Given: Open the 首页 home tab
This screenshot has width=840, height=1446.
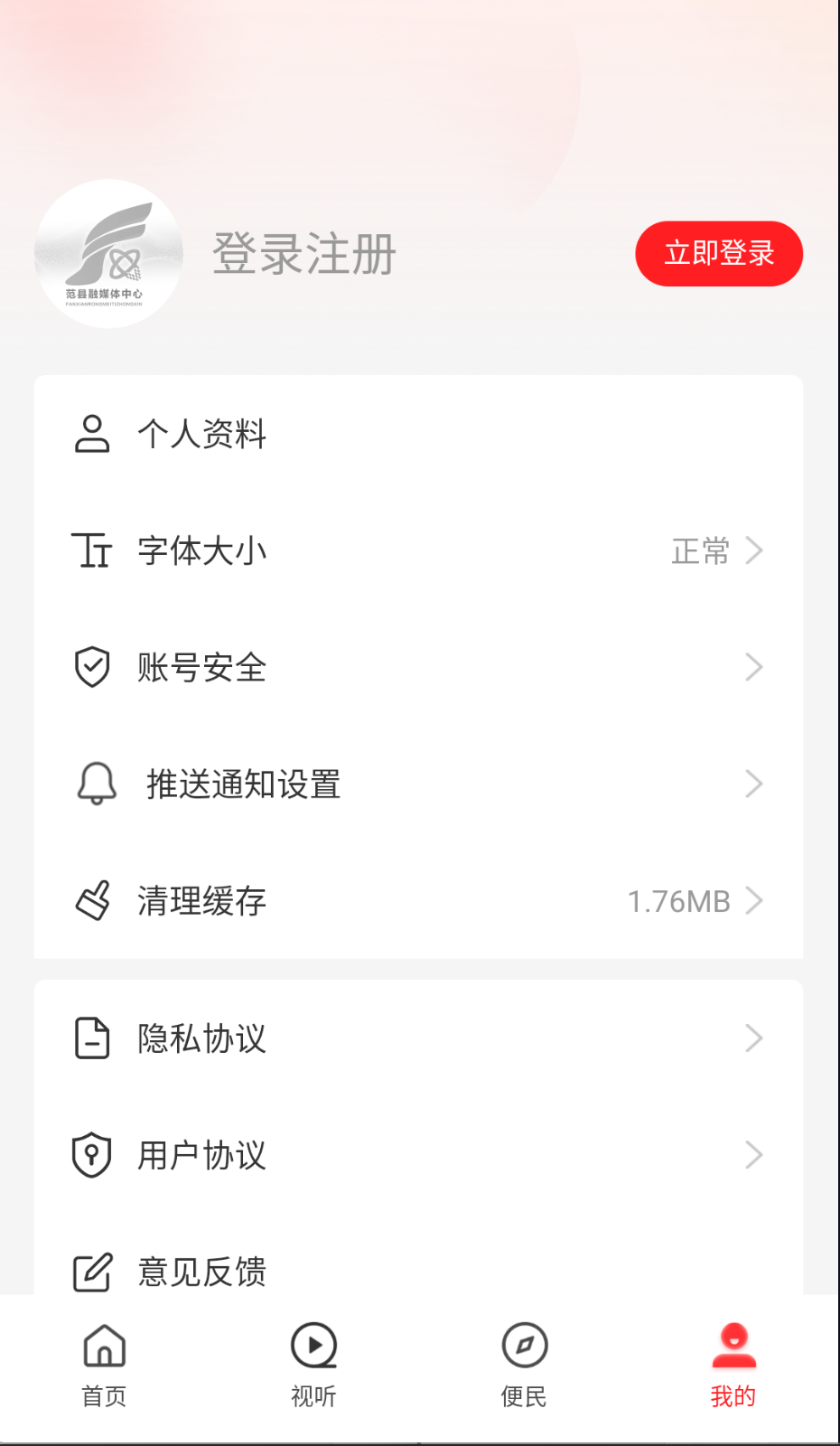Looking at the screenshot, I should tap(104, 1365).
